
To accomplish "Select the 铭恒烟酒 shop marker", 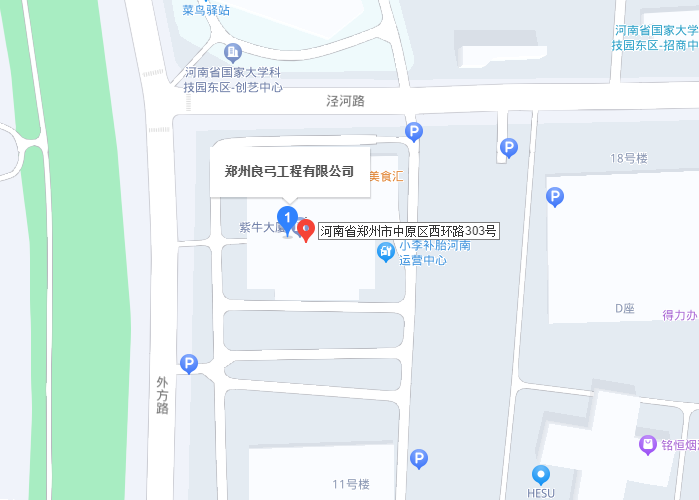I will 649,444.
